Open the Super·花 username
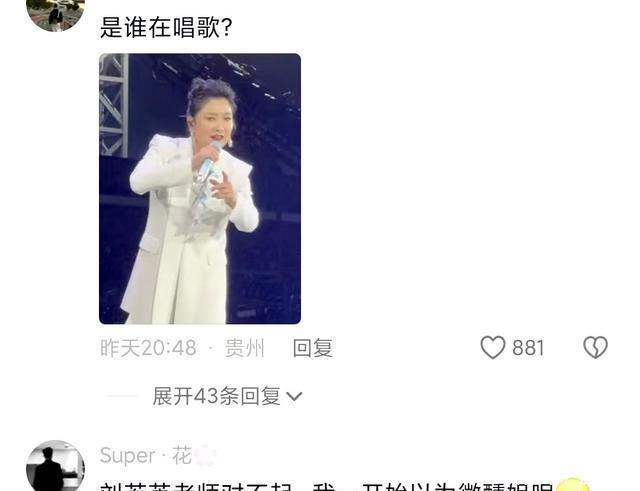This screenshot has height=491, width=640. point(146,456)
